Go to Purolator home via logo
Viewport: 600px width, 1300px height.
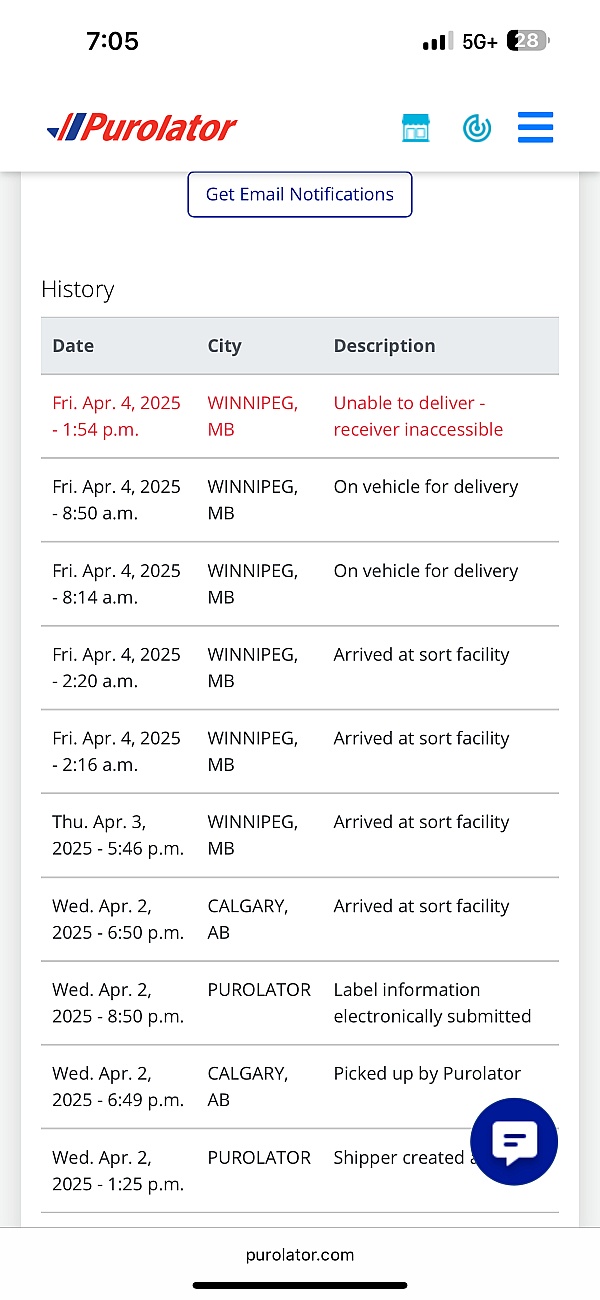[x=142, y=128]
